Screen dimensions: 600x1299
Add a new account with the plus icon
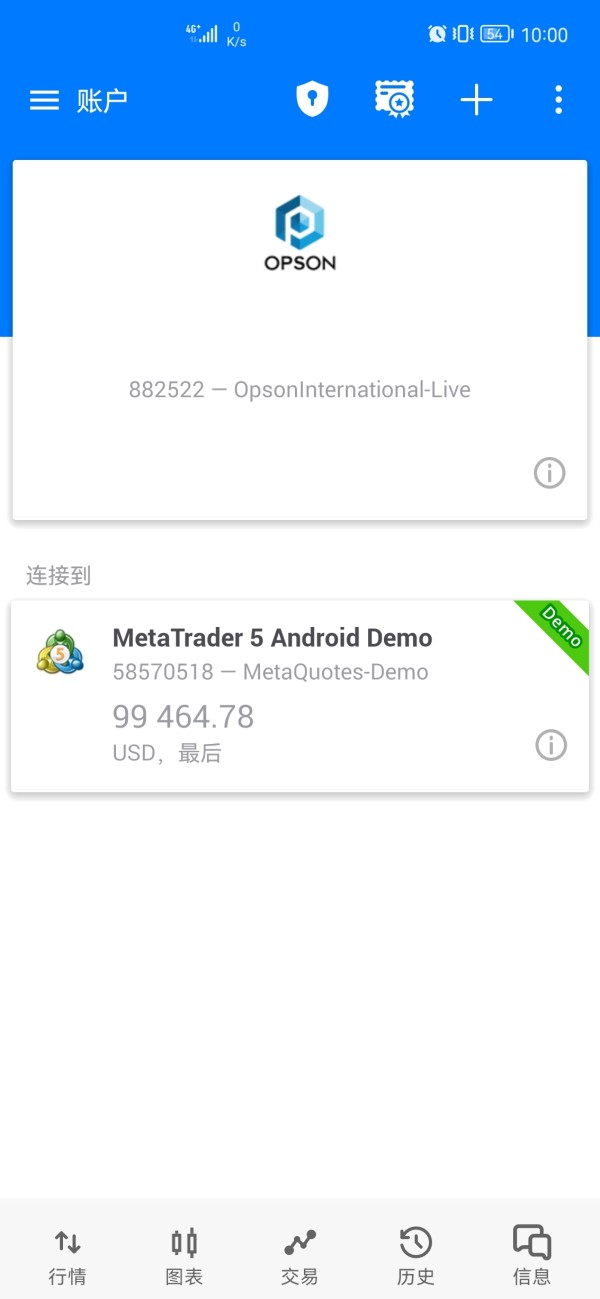(x=476, y=100)
